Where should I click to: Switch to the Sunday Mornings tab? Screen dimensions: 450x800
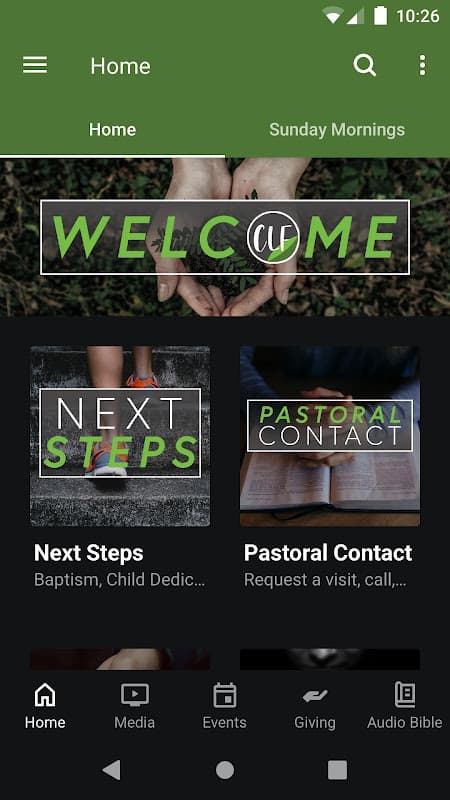point(337,130)
